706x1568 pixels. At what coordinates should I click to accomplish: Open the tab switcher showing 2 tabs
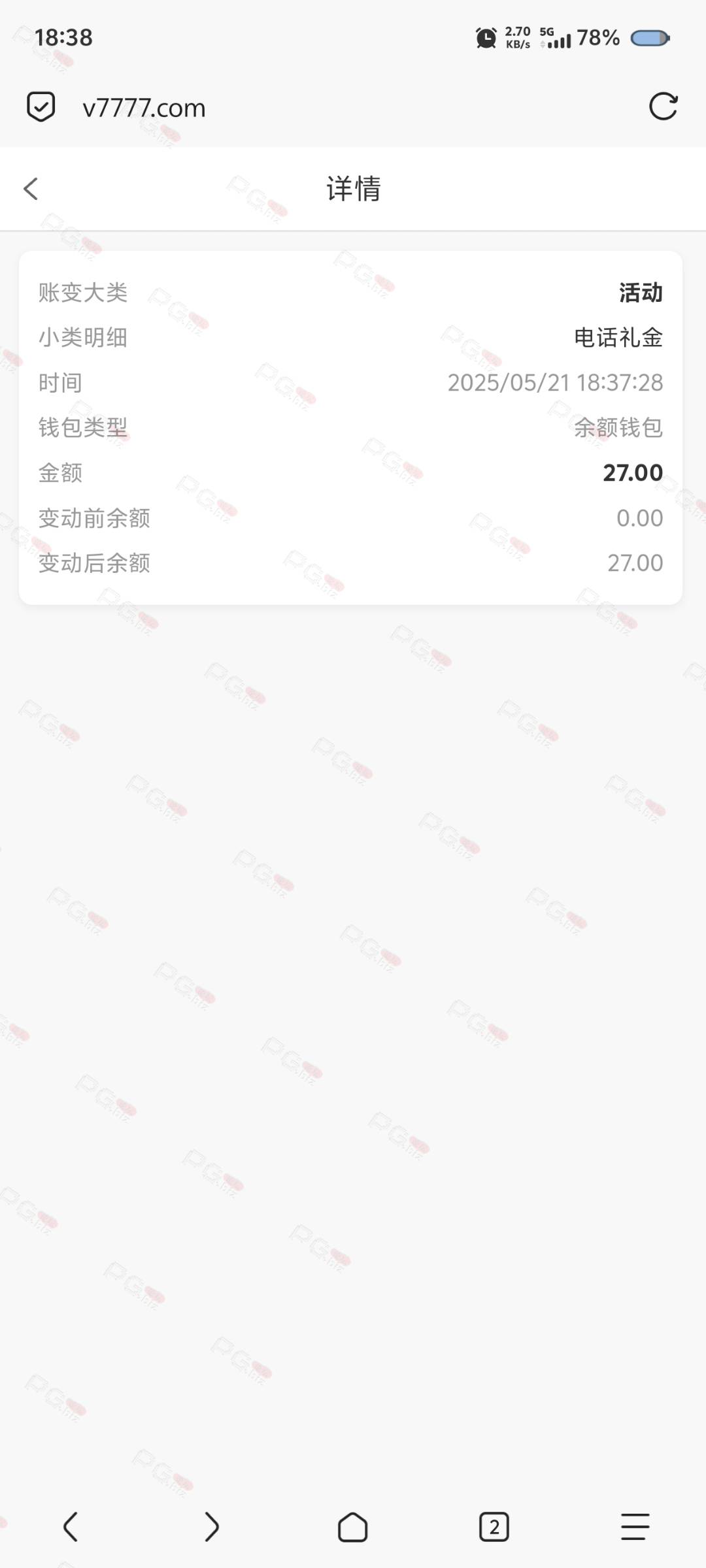pos(494,1527)
